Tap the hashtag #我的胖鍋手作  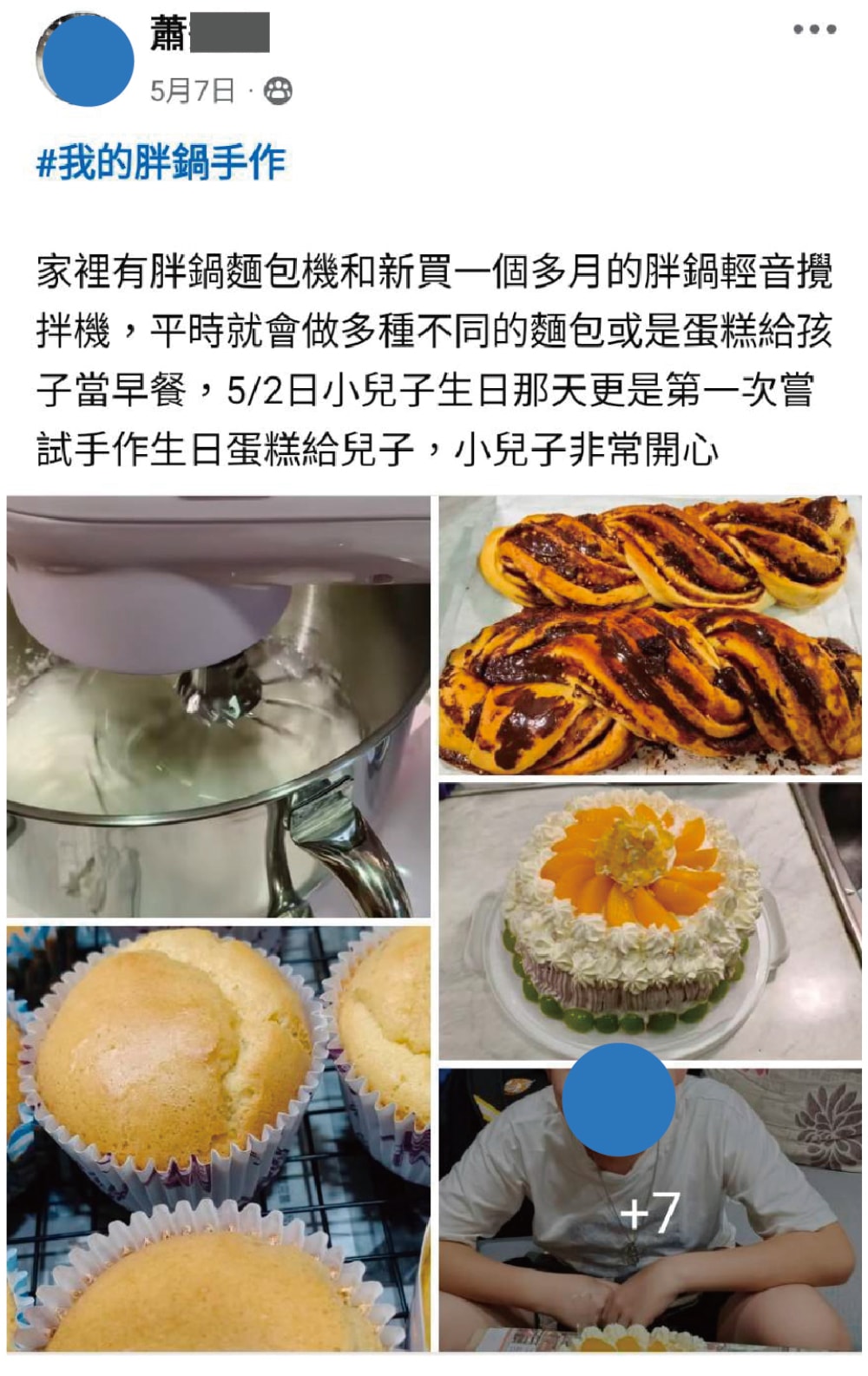click(x=161, y=162)
